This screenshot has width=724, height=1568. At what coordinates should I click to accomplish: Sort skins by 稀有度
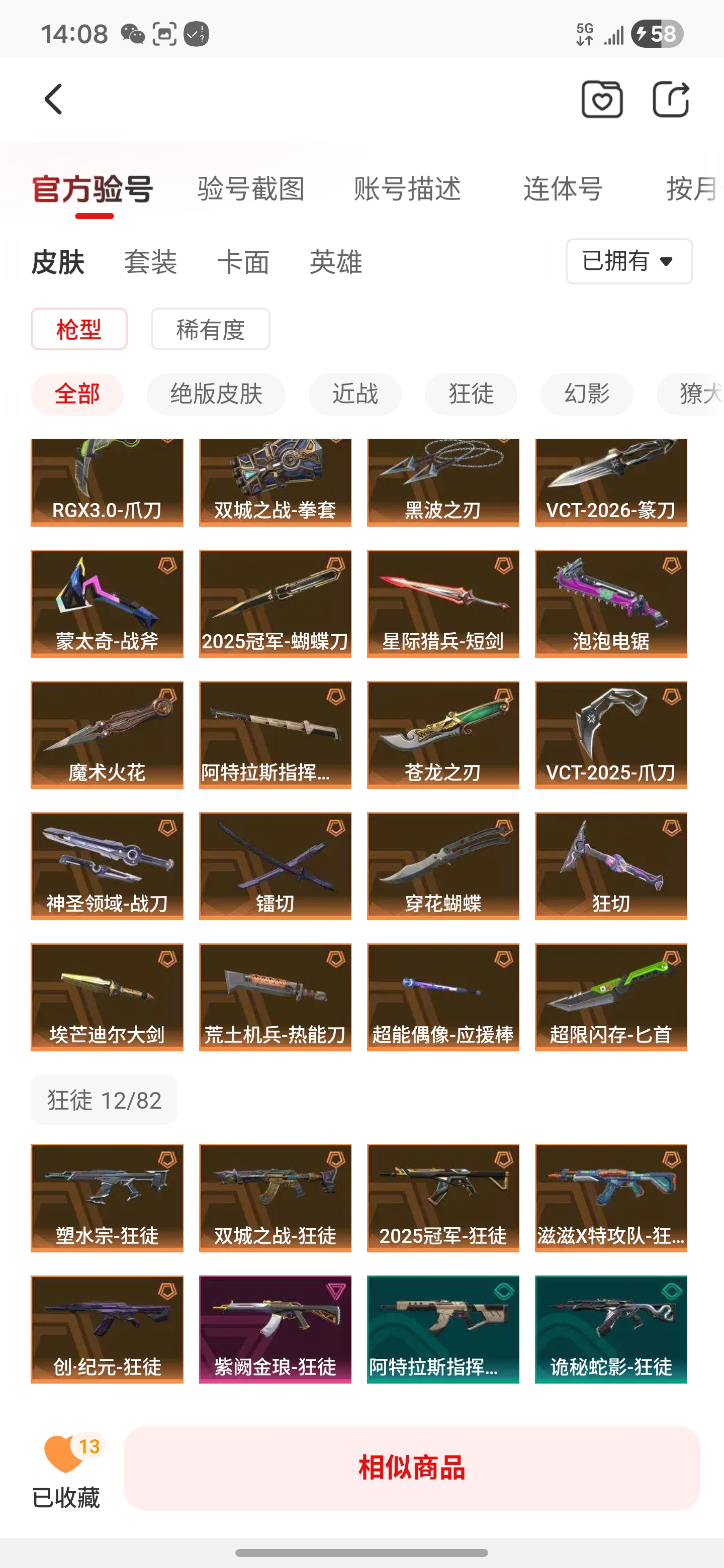(210, 329)
